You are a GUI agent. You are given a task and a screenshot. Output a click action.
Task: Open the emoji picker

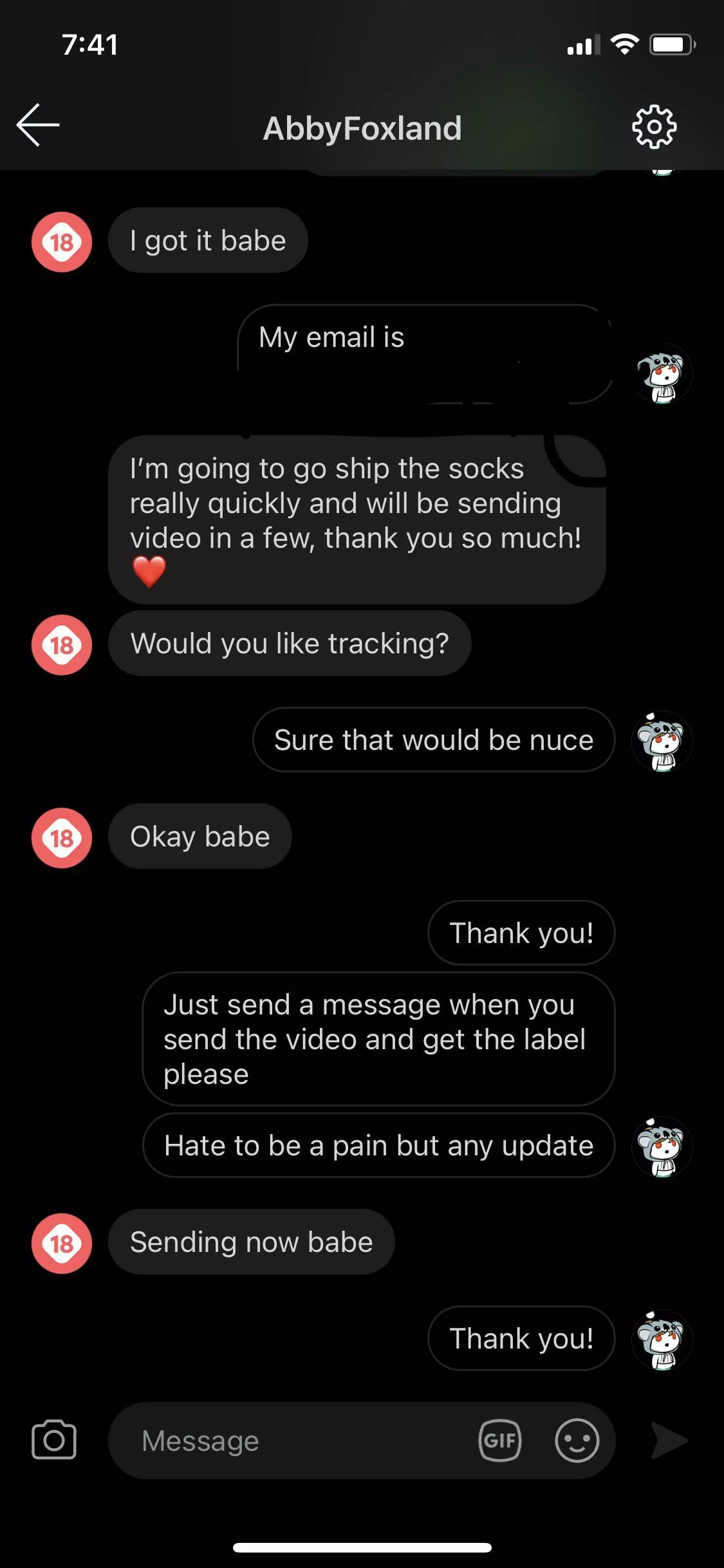pos(577,1440)
